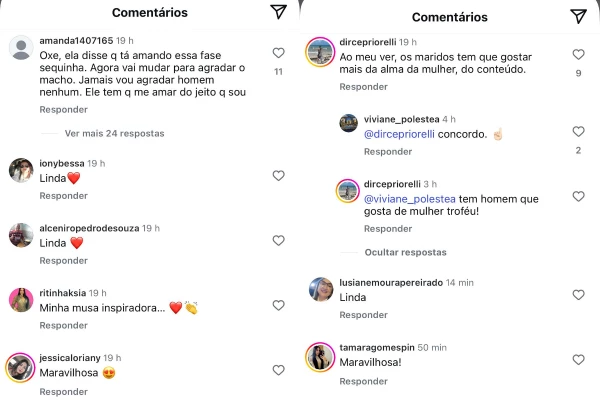Reply to ionybessa's Linda comment

click(x=64, y=196)
